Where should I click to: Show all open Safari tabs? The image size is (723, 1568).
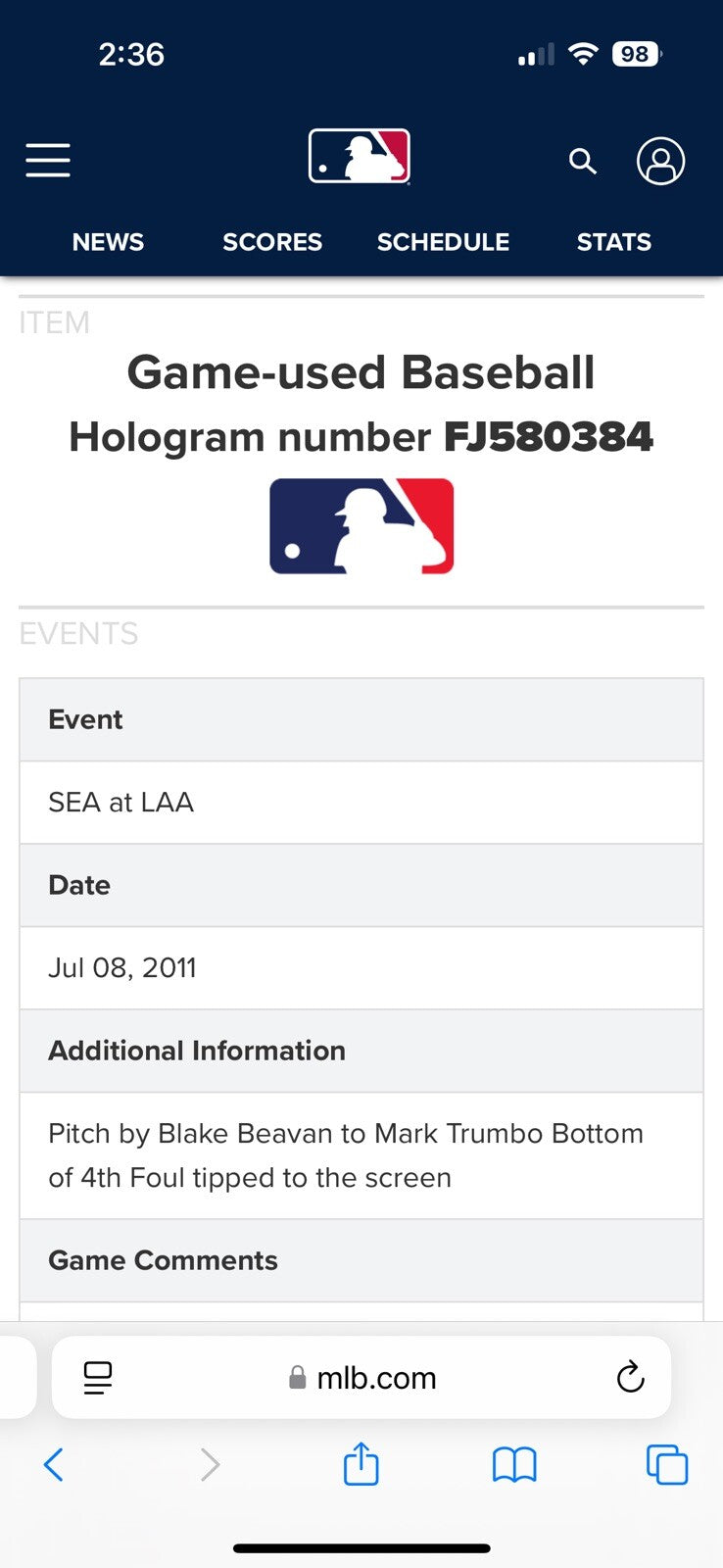pos(667,1465)
